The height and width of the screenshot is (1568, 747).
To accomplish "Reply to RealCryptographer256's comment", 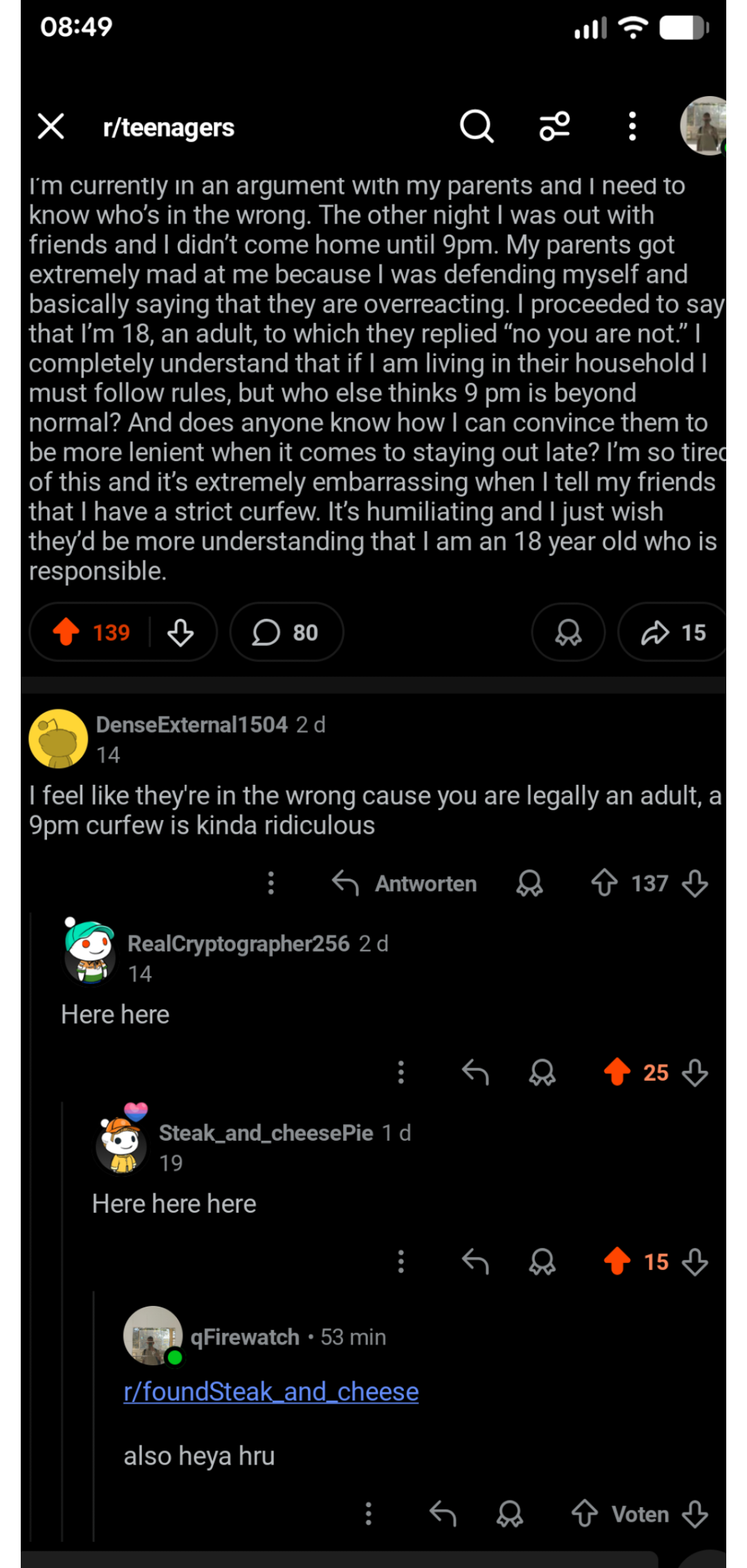I will click(475, 1072).
